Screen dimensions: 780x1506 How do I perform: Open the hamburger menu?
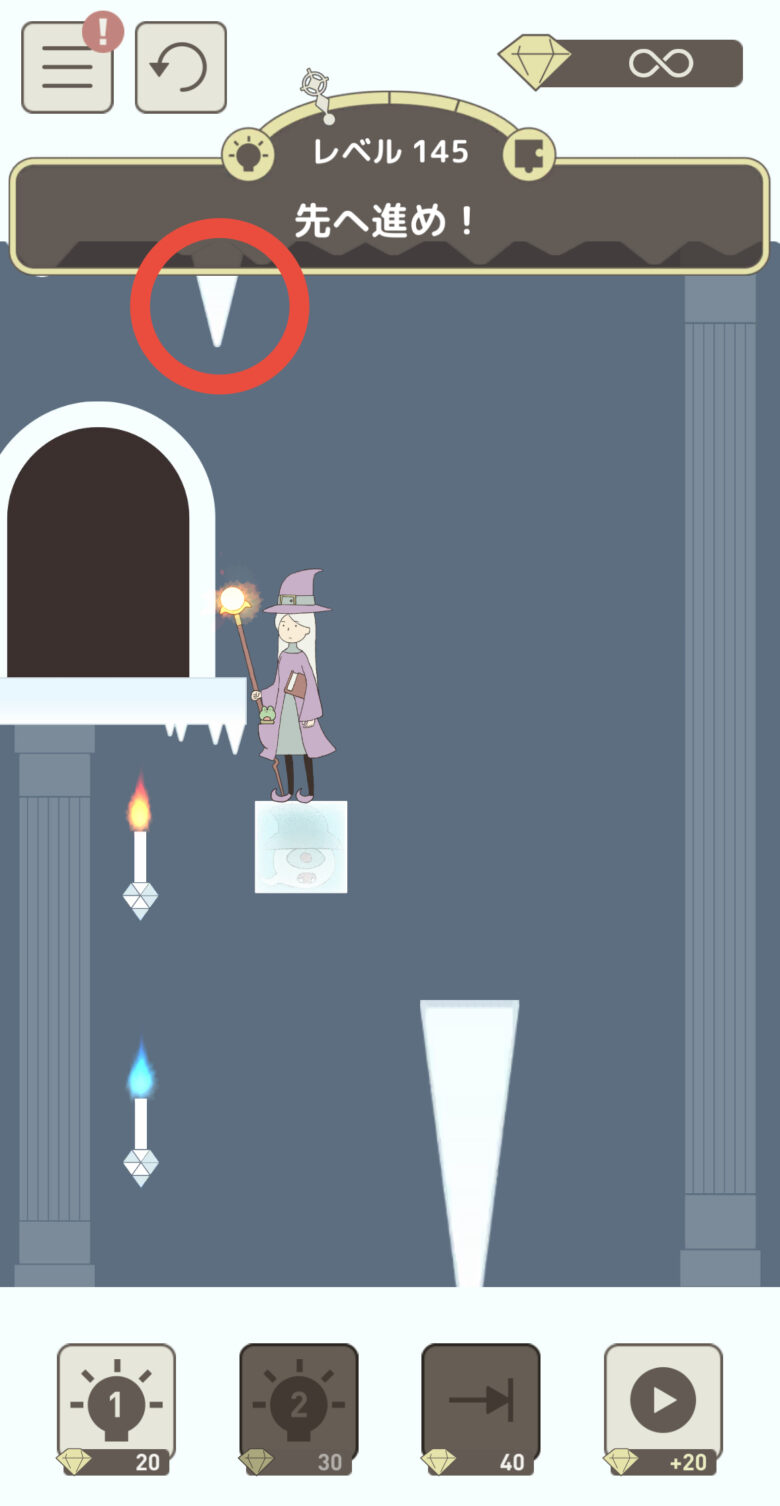coord(67,67)
